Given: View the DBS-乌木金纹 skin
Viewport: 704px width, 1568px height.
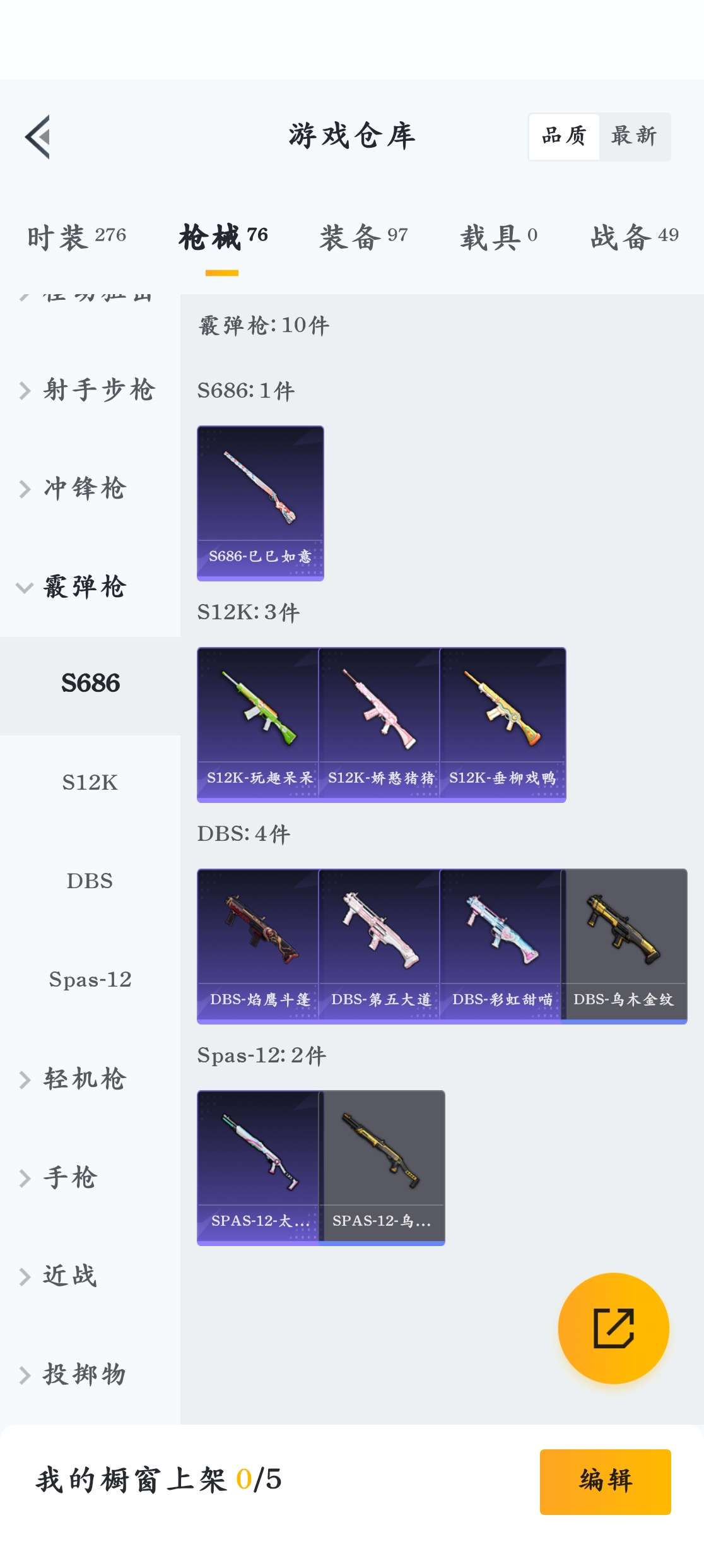Looking at the screenshot, I should pos(623,946).
